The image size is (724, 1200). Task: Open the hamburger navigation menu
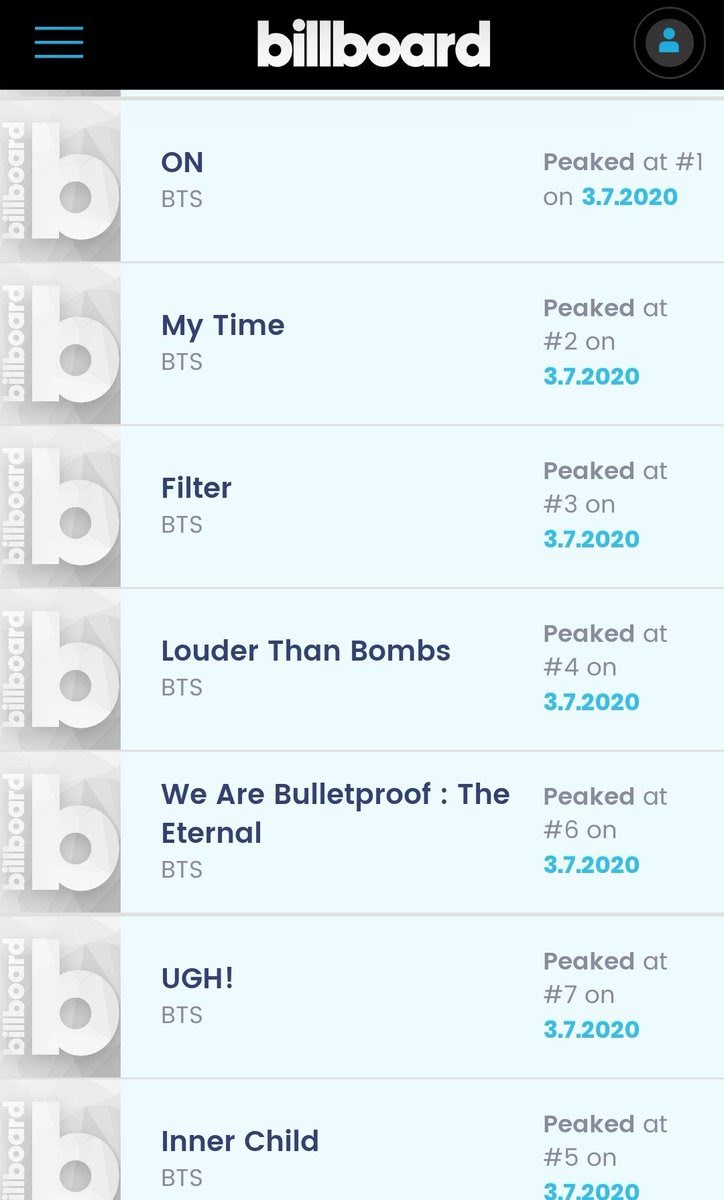click(58, 42)
